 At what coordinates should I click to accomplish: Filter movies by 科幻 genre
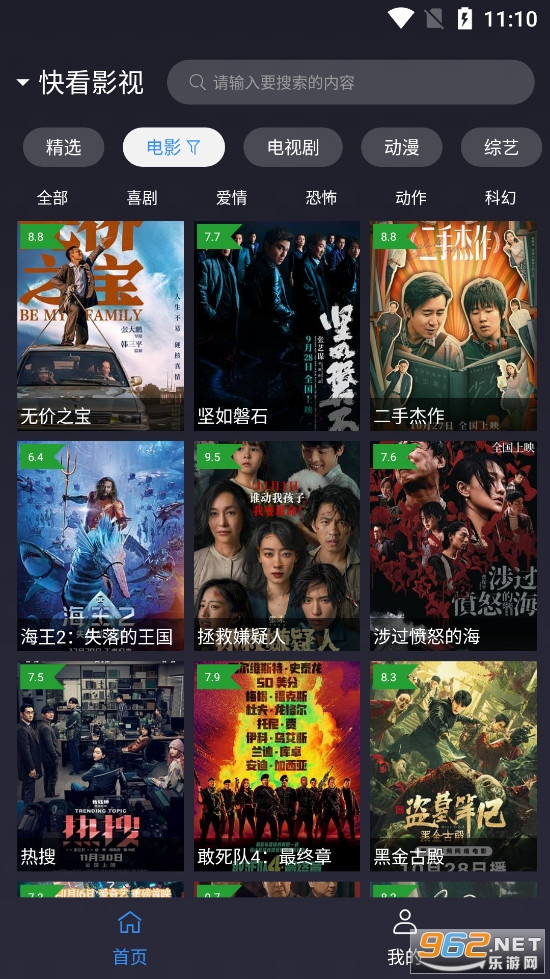501,198
